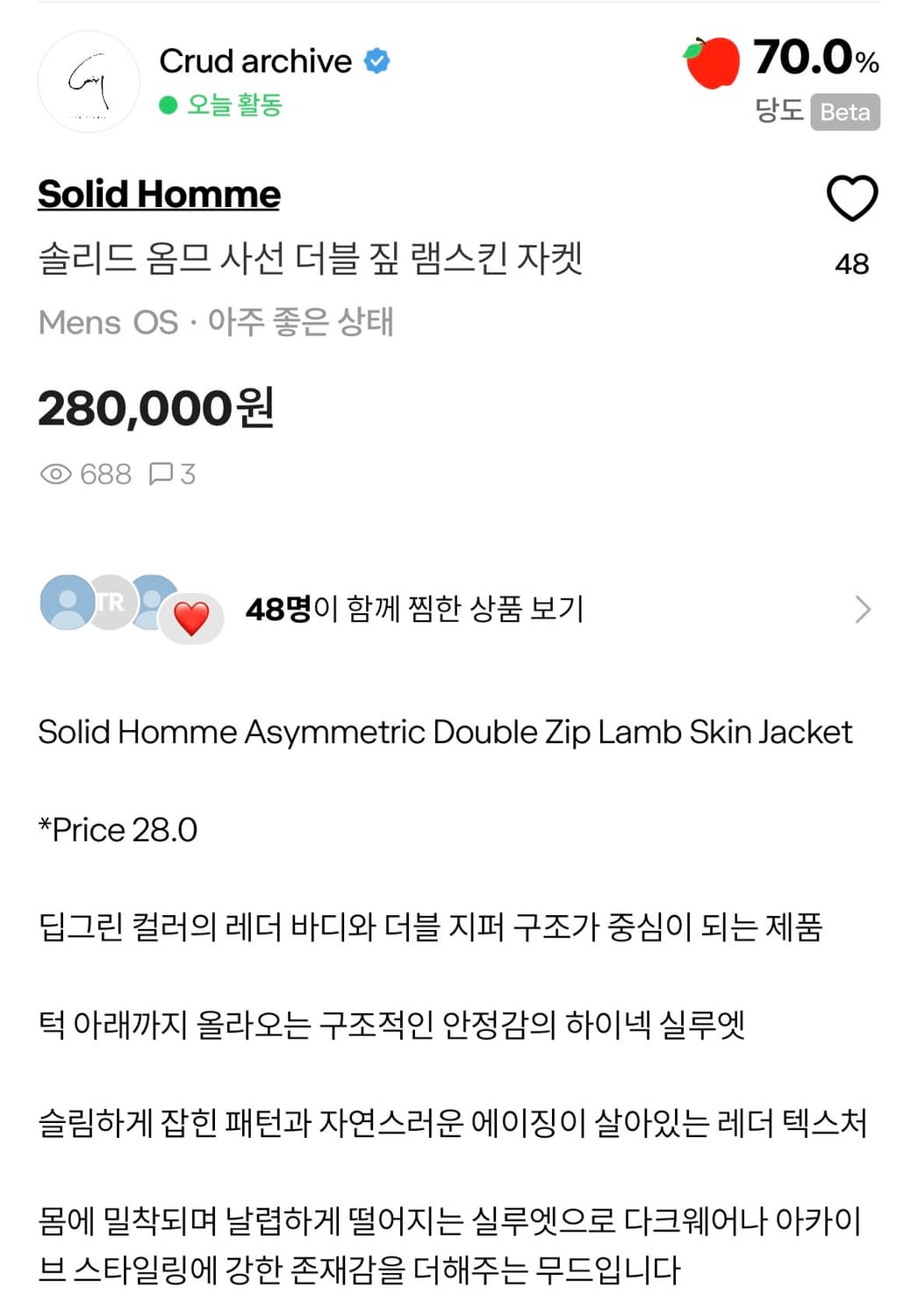Image resolution: width=918 pixels, height=1316 pixels.
Task: Toggle the heart to like this jacket
Action: [853, 200]
